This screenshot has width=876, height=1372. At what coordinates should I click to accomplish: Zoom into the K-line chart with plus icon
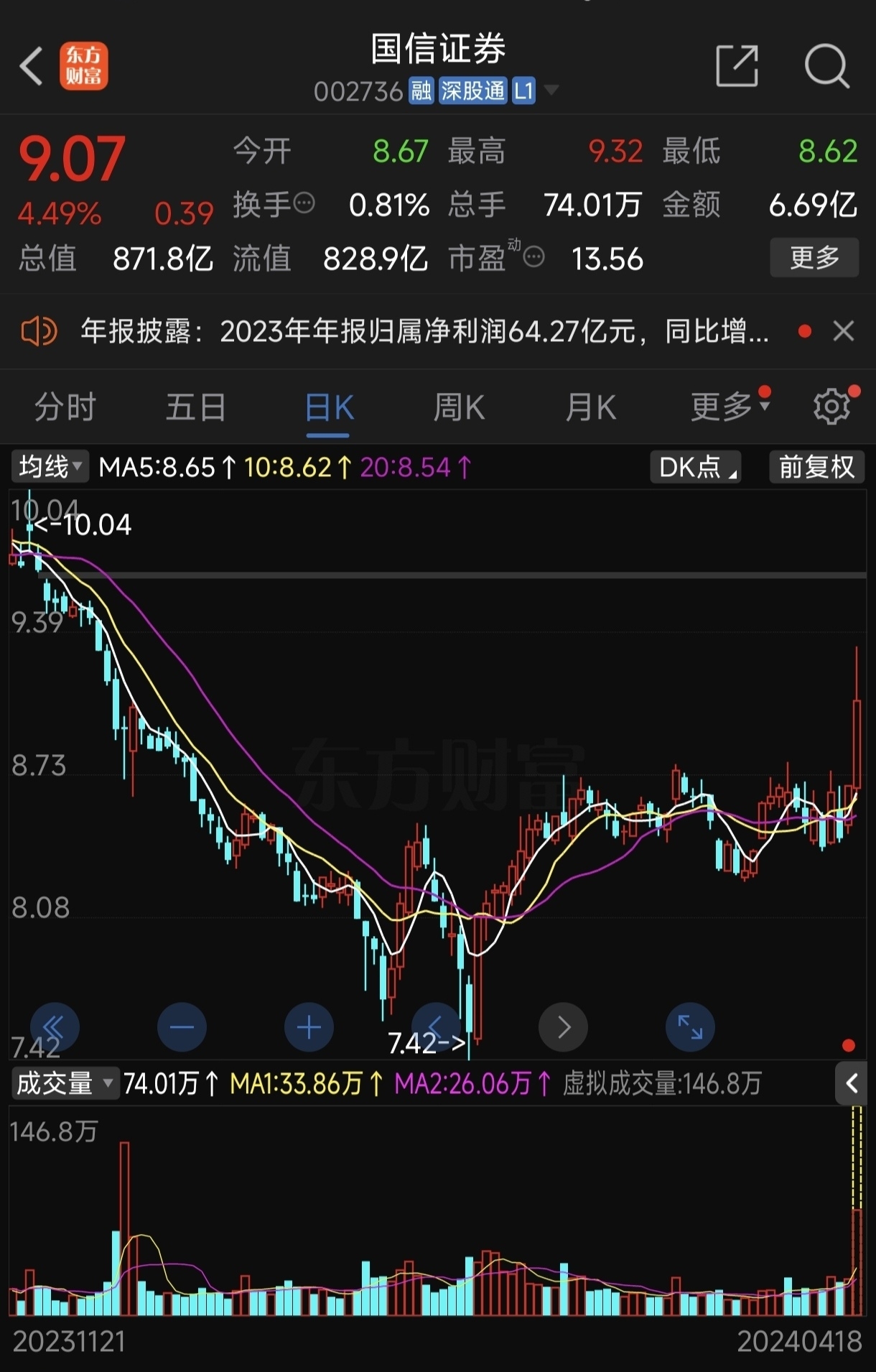coord(309,1027)
